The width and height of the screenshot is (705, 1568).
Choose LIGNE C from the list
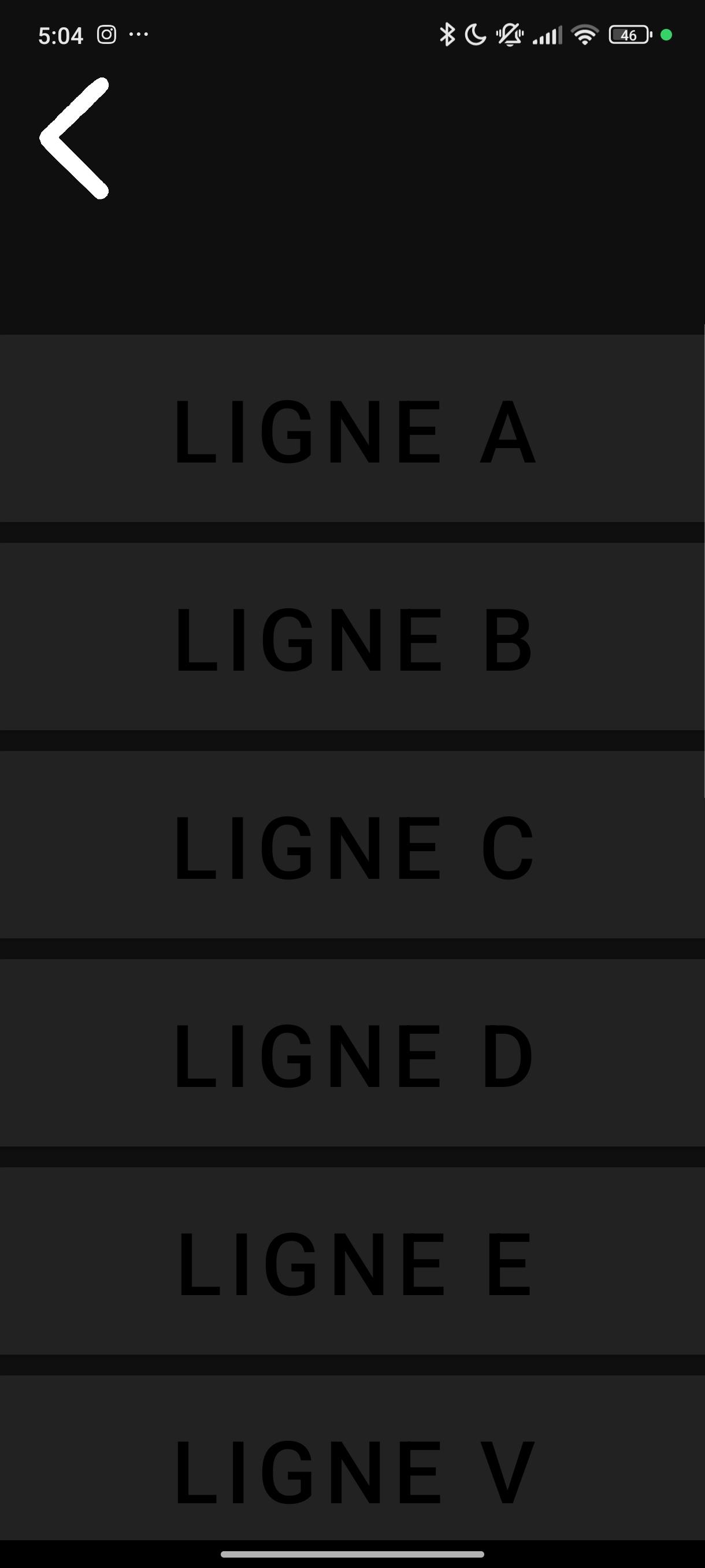click(352, 845)
